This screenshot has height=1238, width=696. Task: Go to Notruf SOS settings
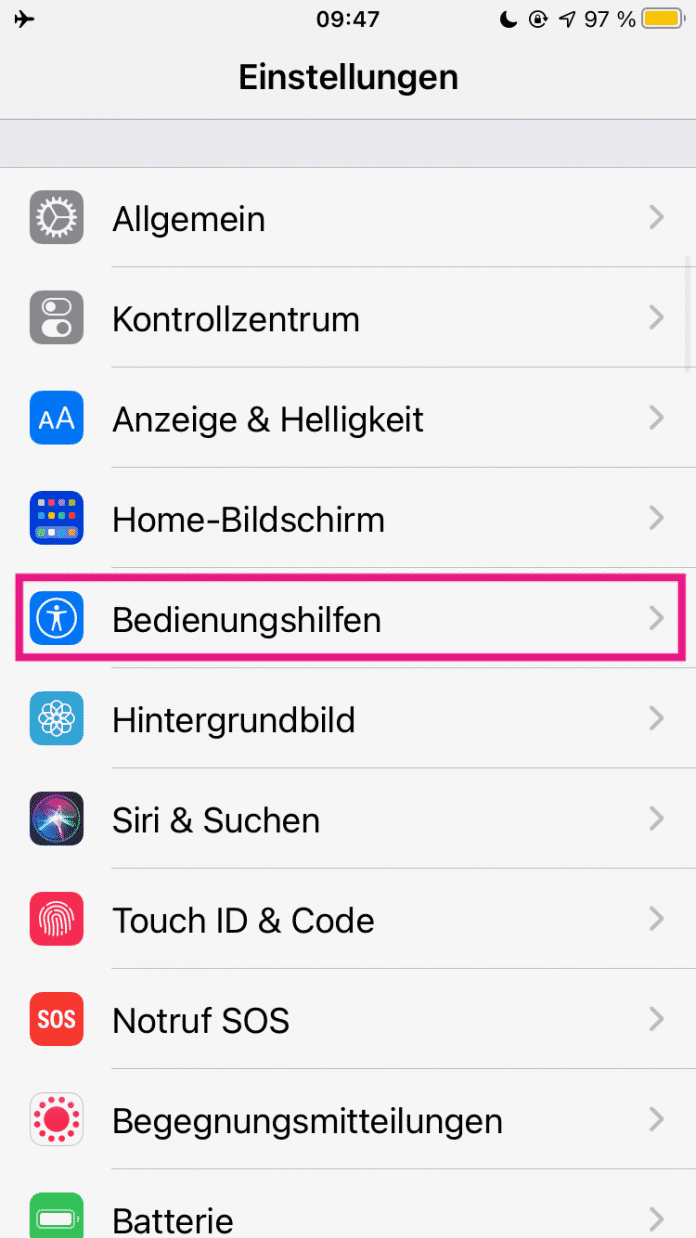coord(348,1020)
